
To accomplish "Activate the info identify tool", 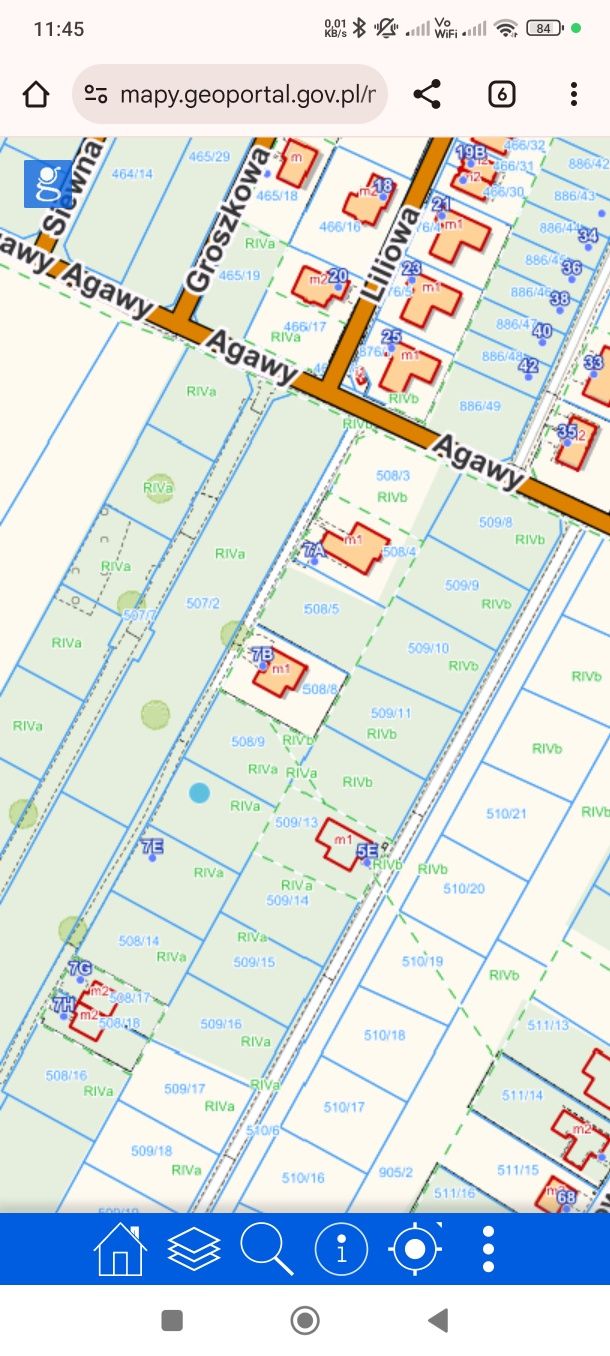I will [341, 1249].
